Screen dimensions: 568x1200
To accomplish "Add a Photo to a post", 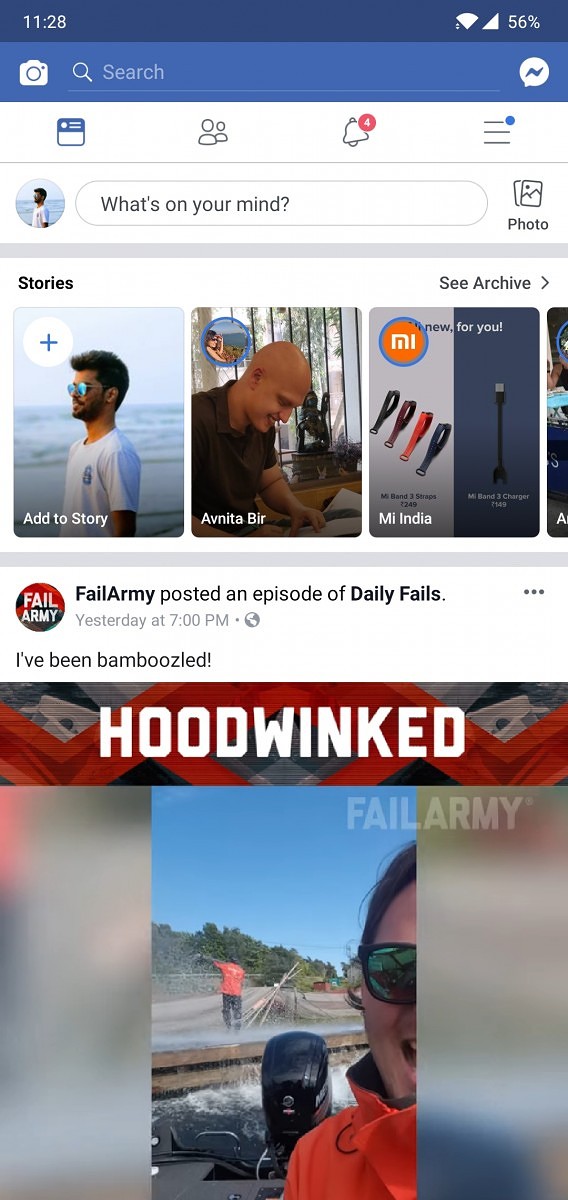I will [x=528, y=205].
